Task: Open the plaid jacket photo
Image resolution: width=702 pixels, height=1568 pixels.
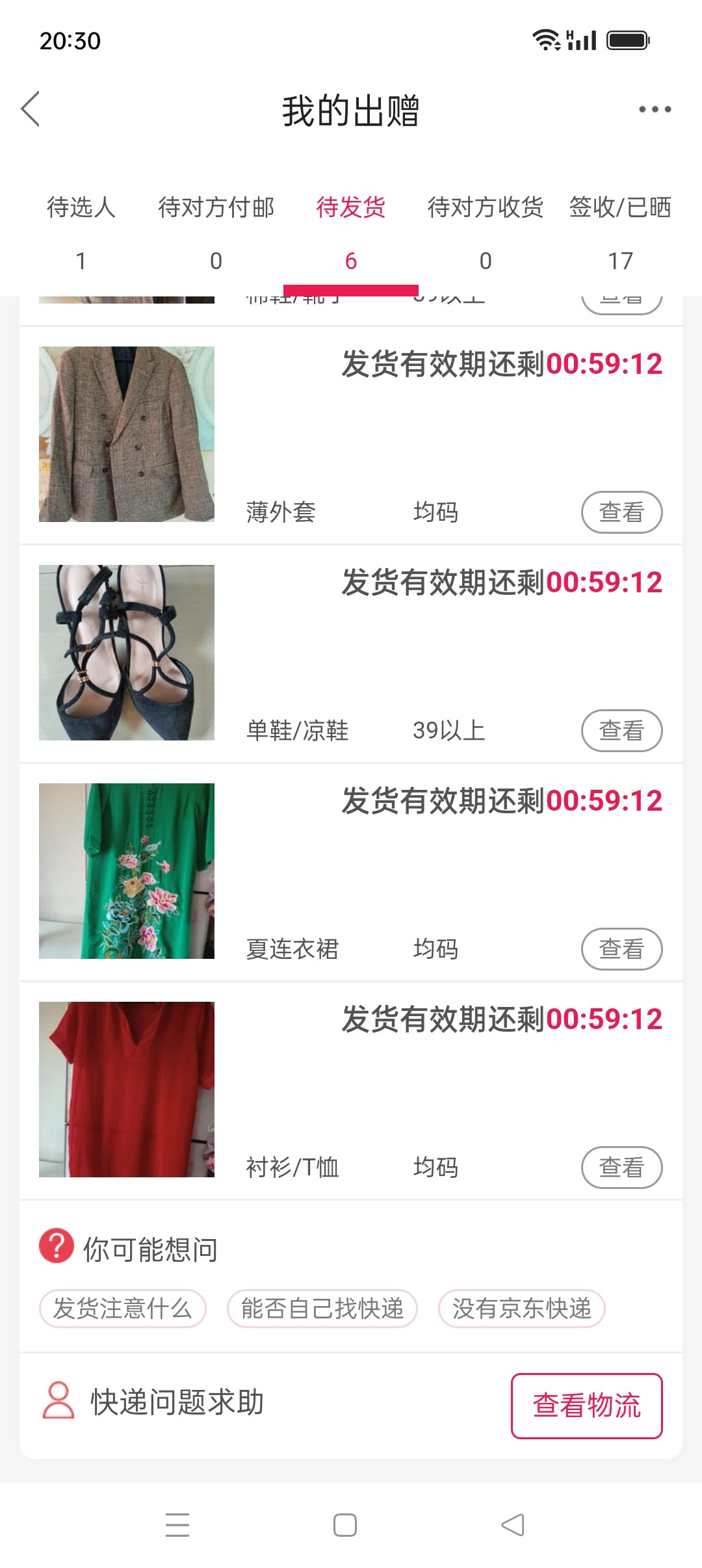Action: pyautogui.click(x=127, y=434)
